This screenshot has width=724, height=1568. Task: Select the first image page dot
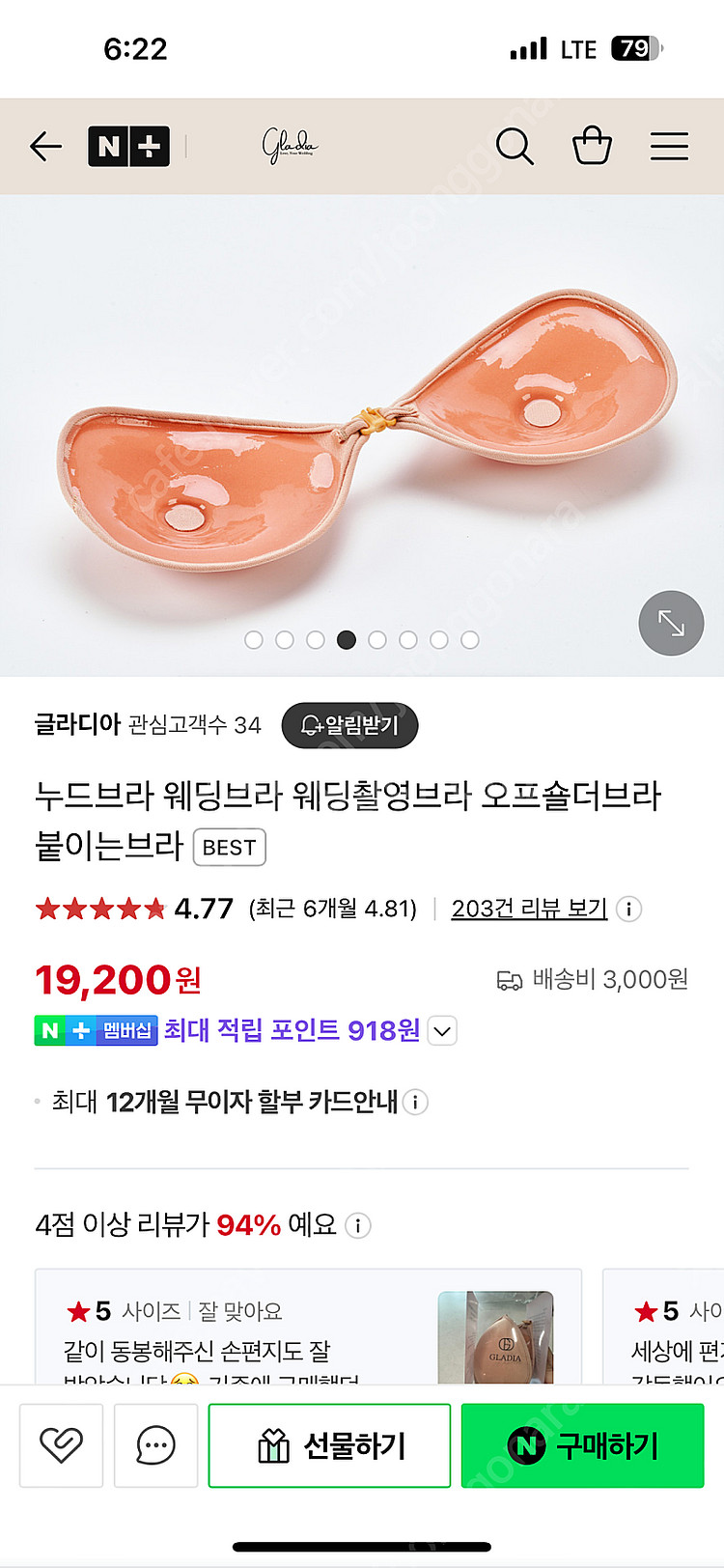click(254, 640)
